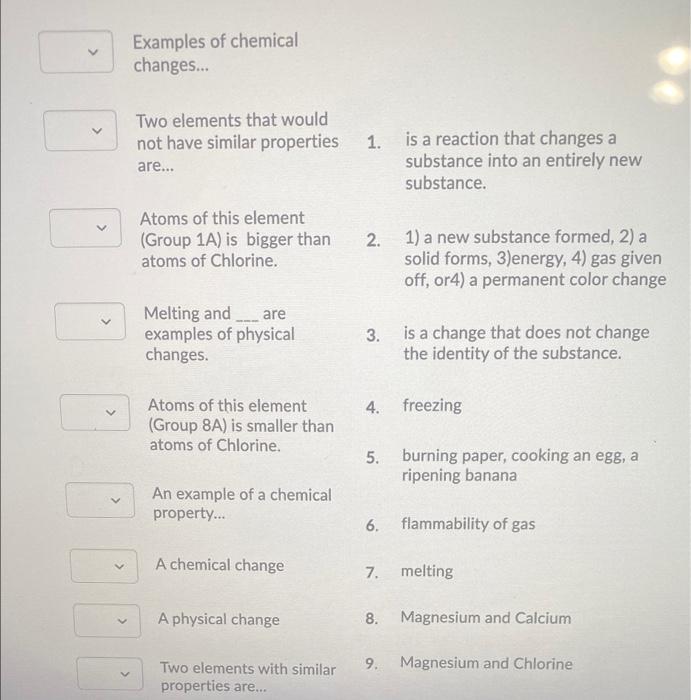691x700 pixels.
Task: Expand dropdown for example of chemical property
Action: [102, 499]
